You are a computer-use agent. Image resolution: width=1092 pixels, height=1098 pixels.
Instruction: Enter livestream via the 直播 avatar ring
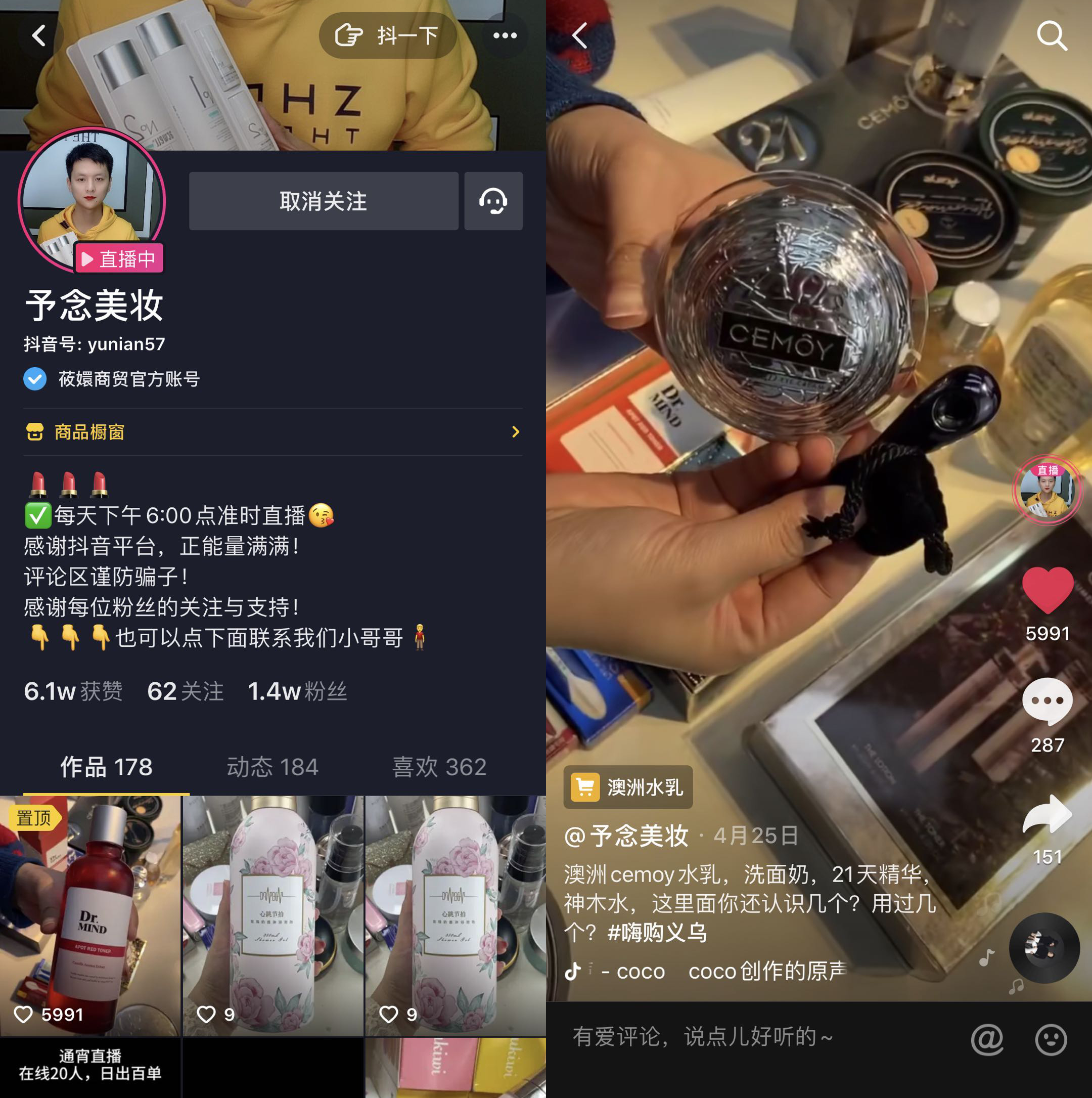pyautogui.click(x=1045, y=490)
